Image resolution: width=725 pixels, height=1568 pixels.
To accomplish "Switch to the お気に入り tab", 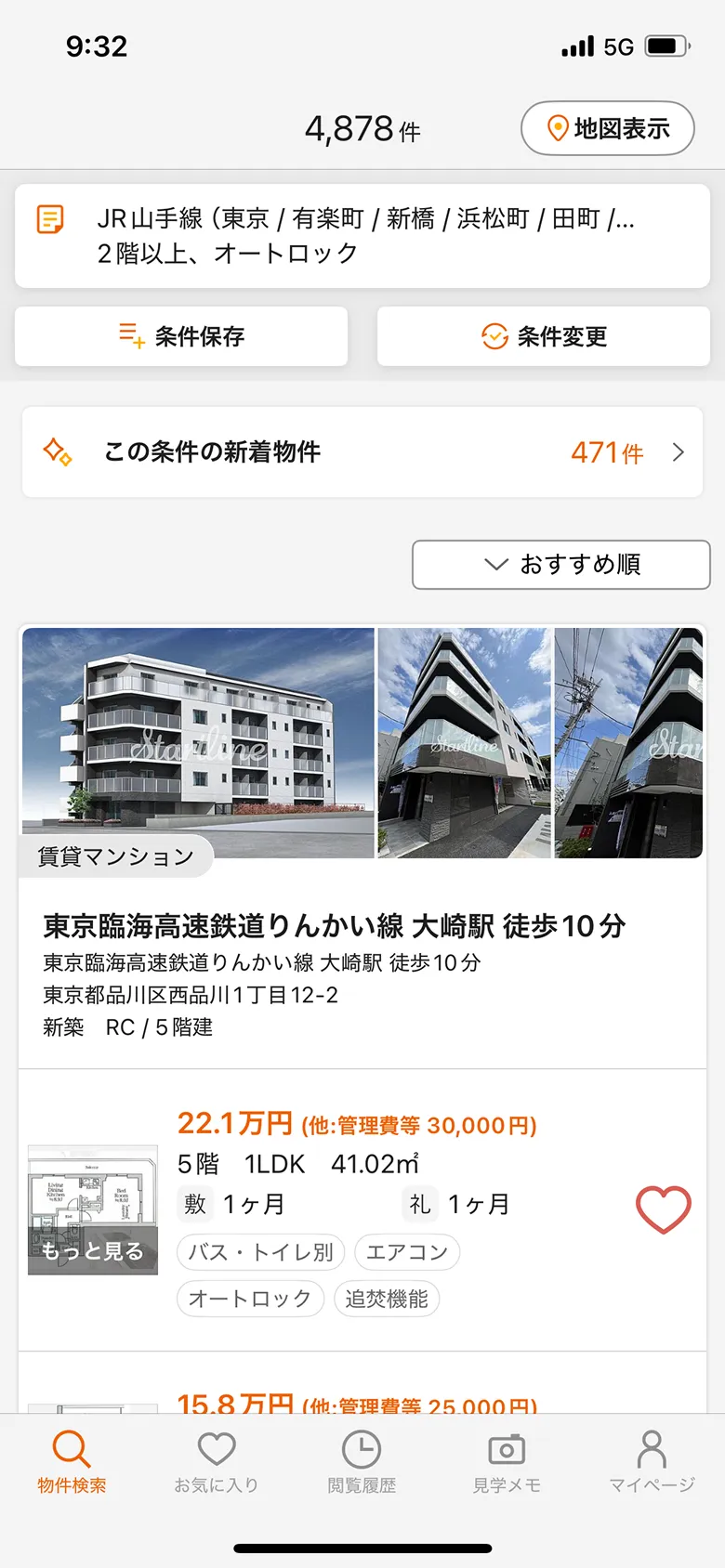I will click(217, 1464).
